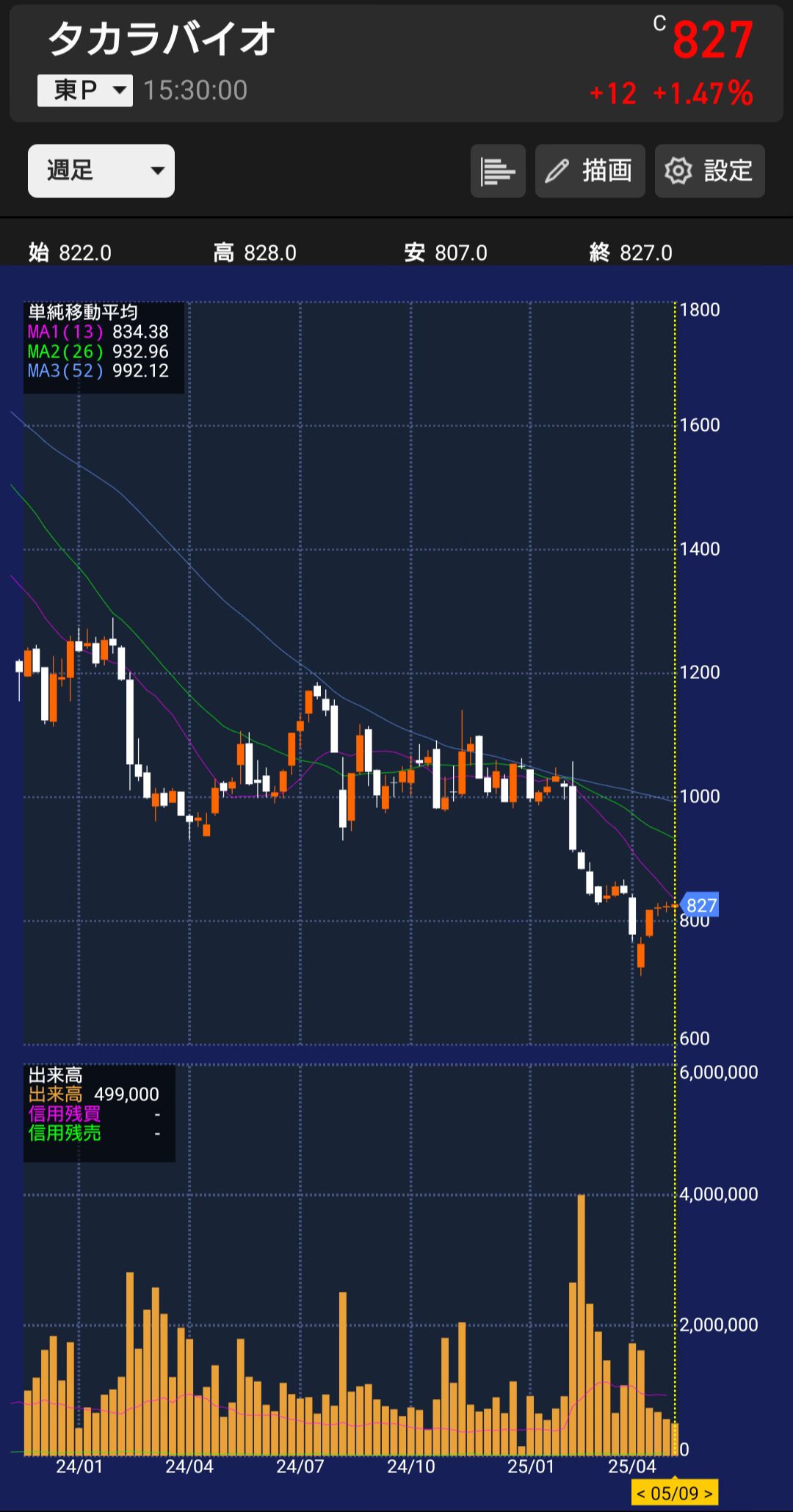793x1512 pixels.
Task: Move to next date with > arrow
Action: [709, 1493]
